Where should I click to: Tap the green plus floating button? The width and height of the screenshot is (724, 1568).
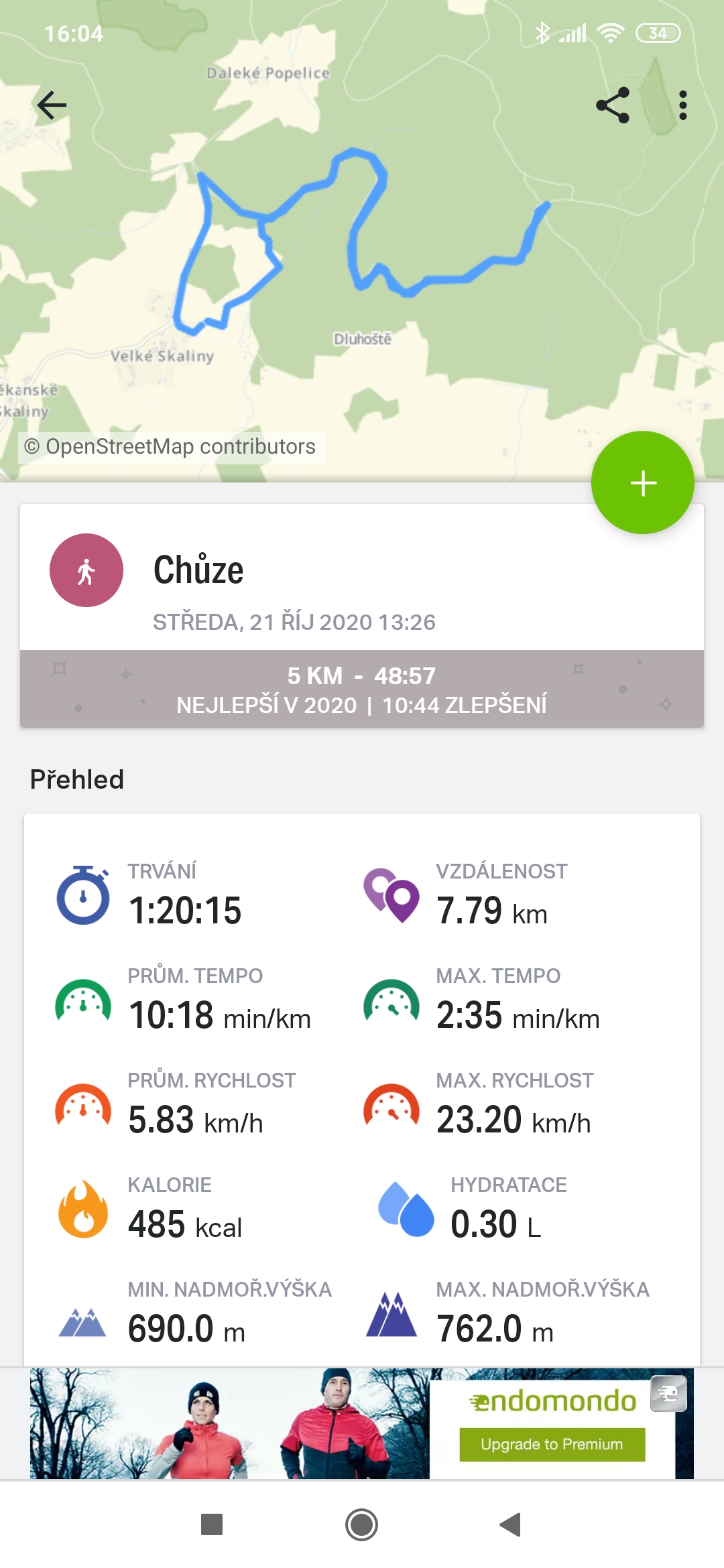click(642, 482)
